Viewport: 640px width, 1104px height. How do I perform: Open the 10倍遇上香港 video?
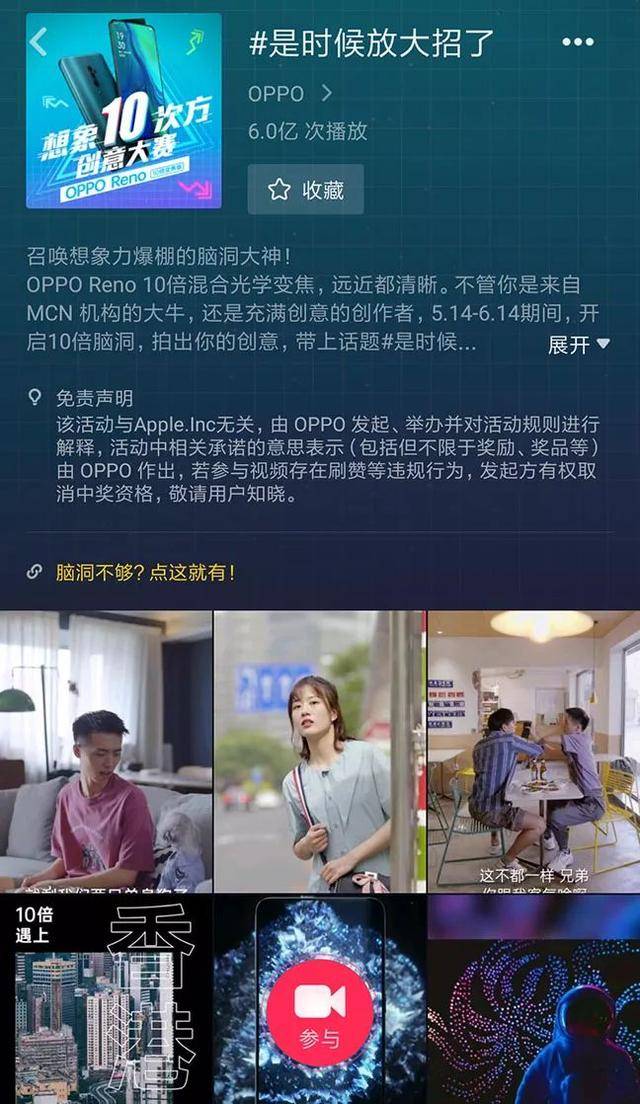106,999
